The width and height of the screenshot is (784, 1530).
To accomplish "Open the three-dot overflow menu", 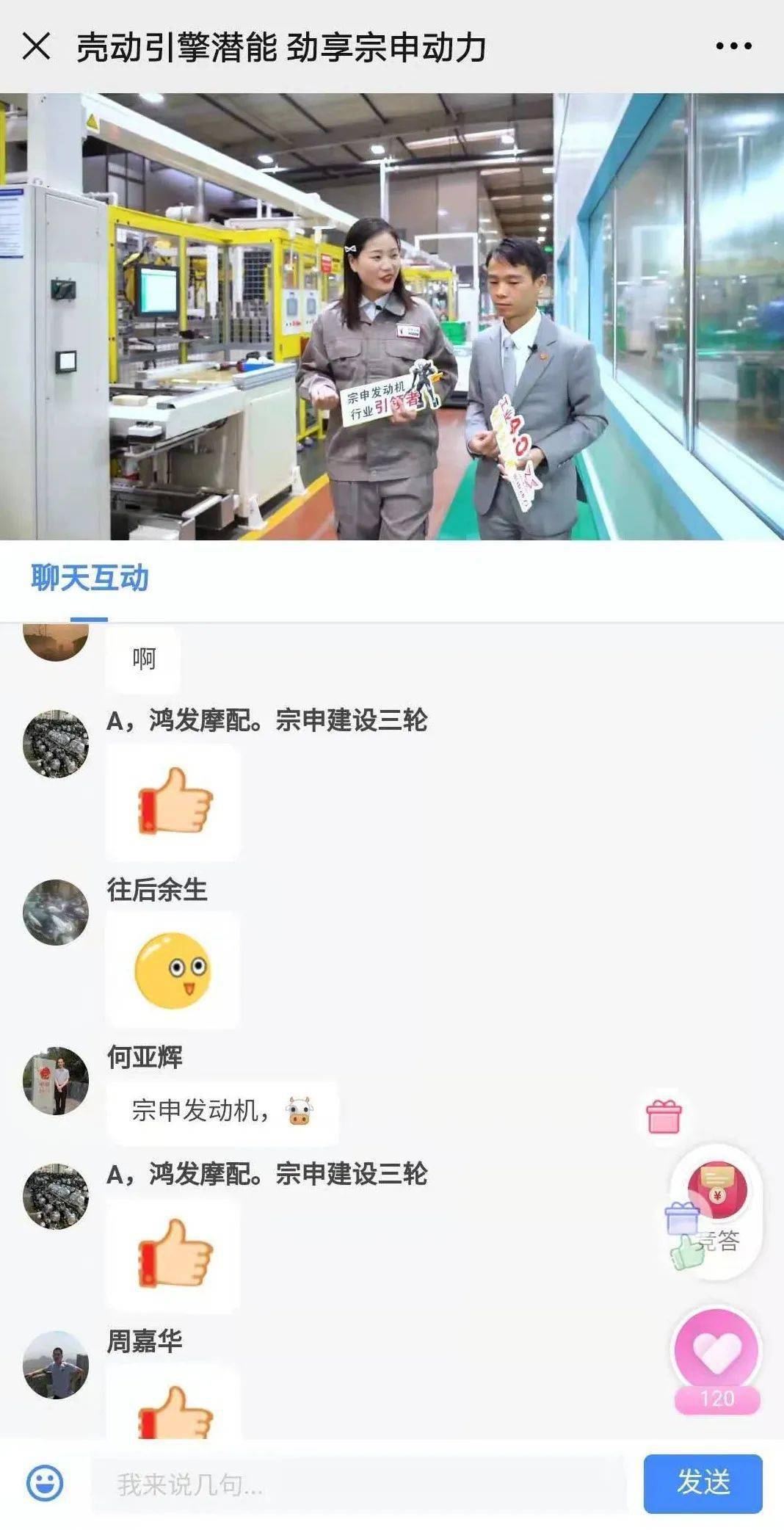I will [733, 46].
